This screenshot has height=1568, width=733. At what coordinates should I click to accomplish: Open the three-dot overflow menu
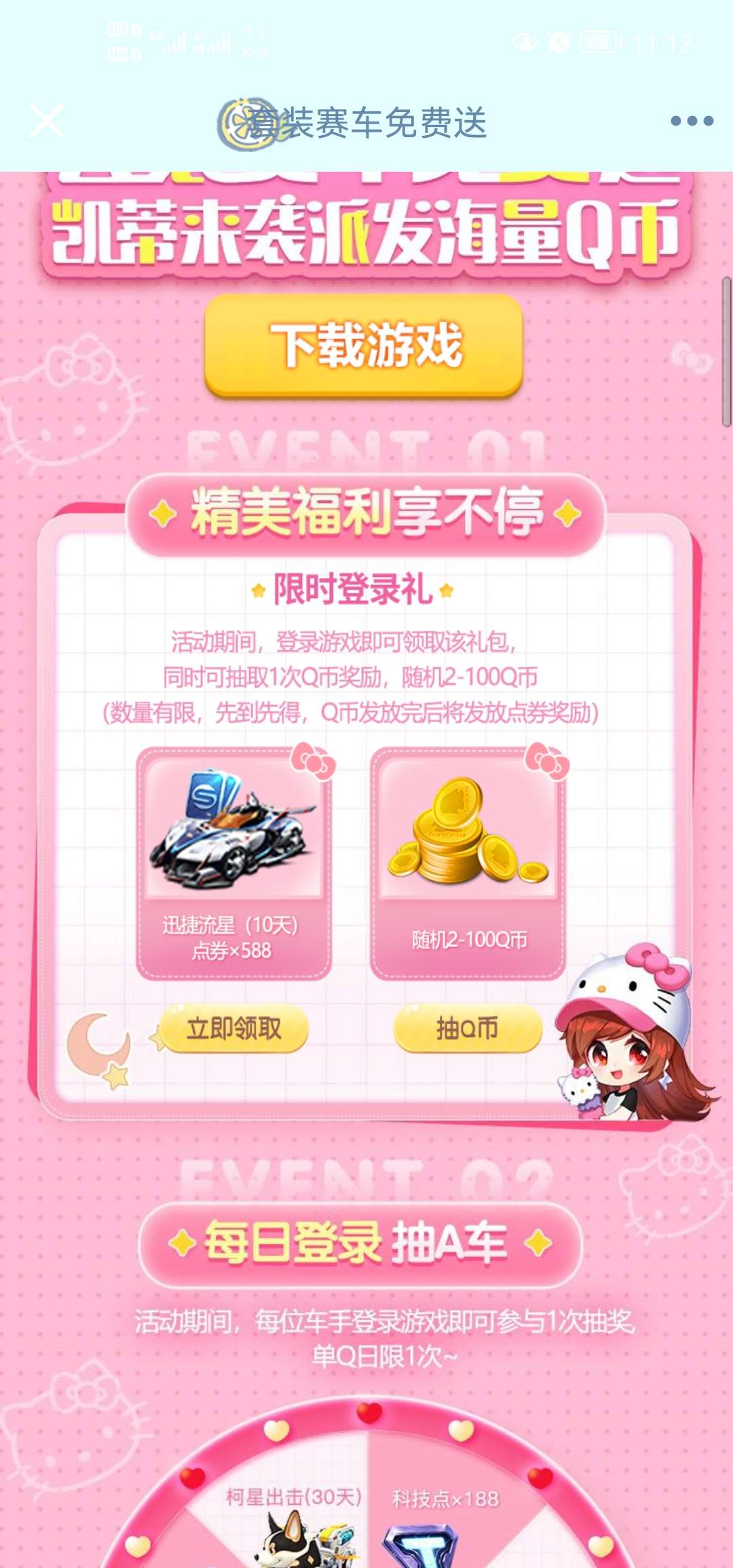(x=691, y=122)
